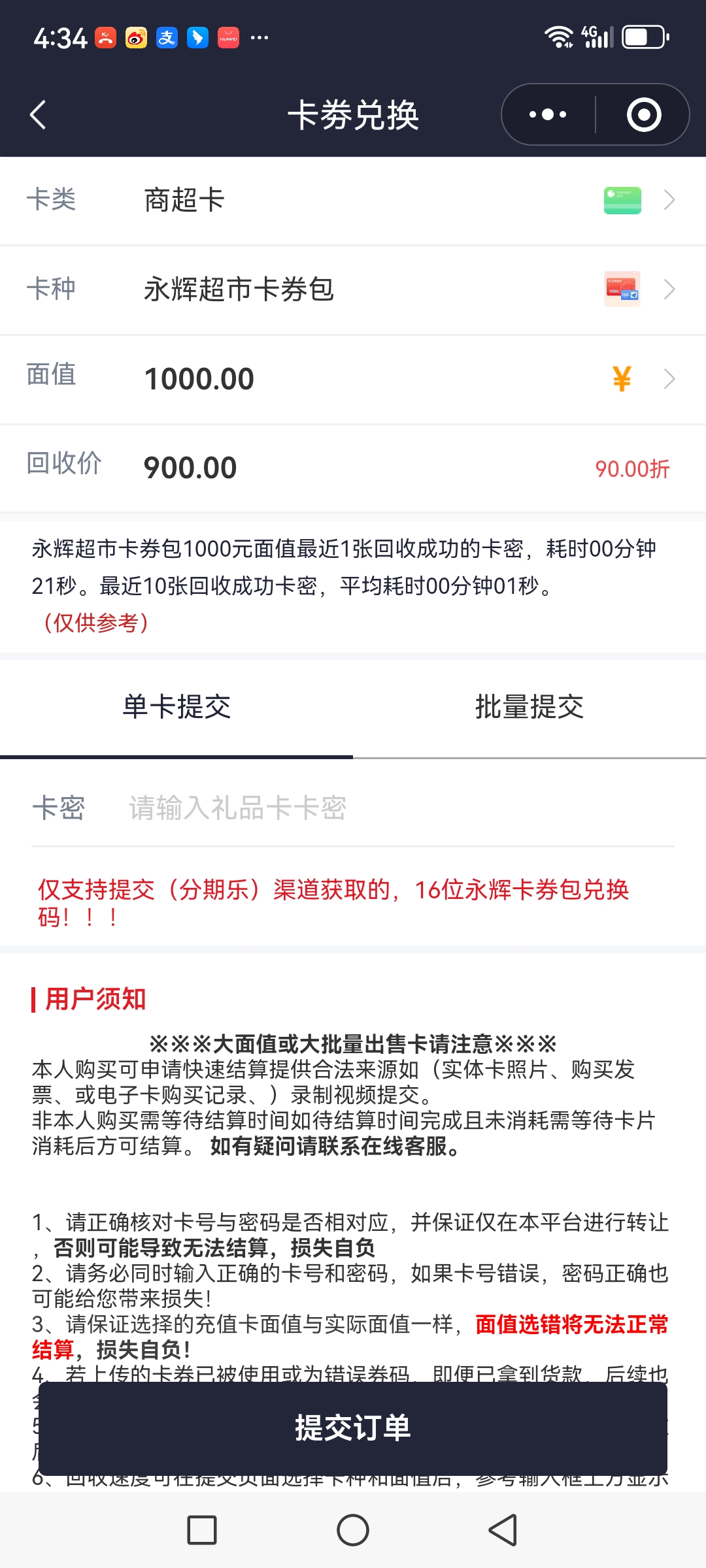Open recent apps from the navigation bar
Viewport: 706px width, 1568px height.
202,1530
